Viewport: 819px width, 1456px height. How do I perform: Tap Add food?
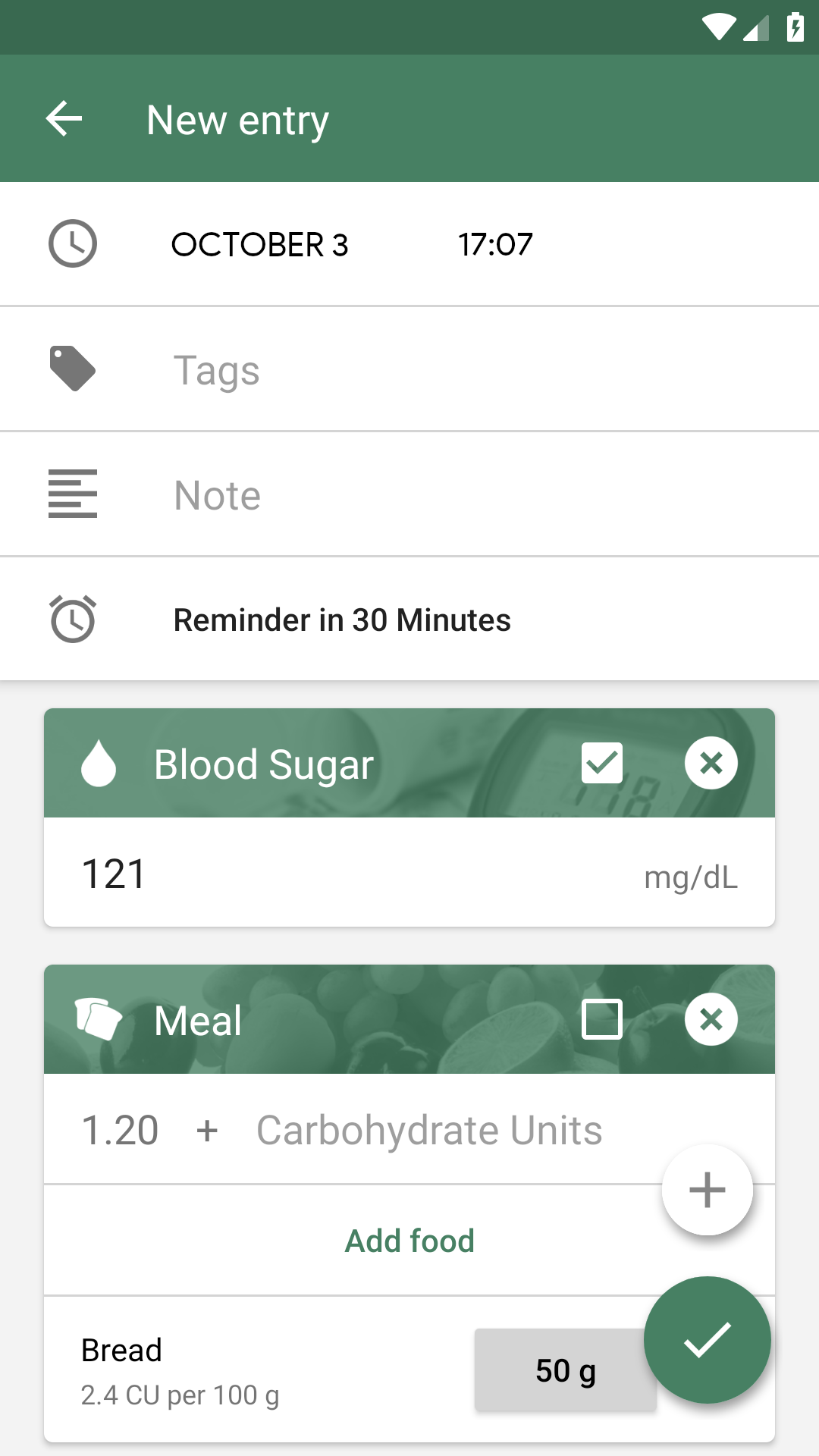click(409, 1241)
